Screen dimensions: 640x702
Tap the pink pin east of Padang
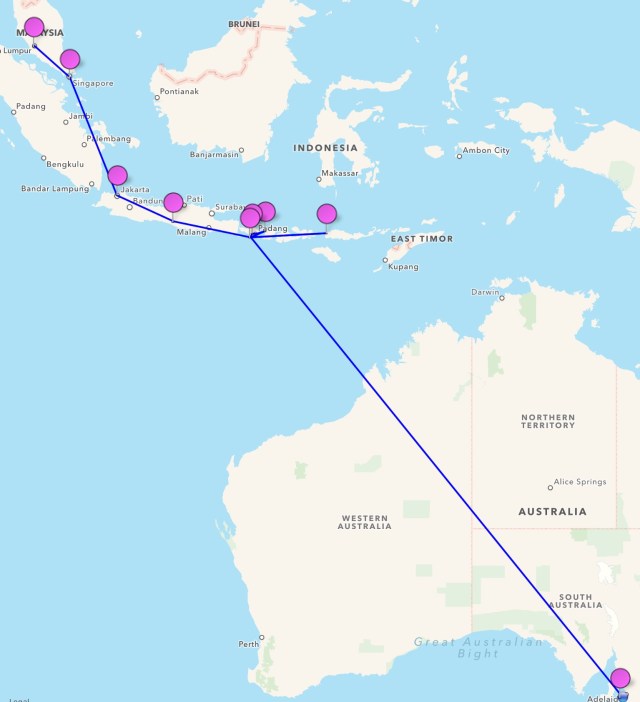[x=327, y=214]
